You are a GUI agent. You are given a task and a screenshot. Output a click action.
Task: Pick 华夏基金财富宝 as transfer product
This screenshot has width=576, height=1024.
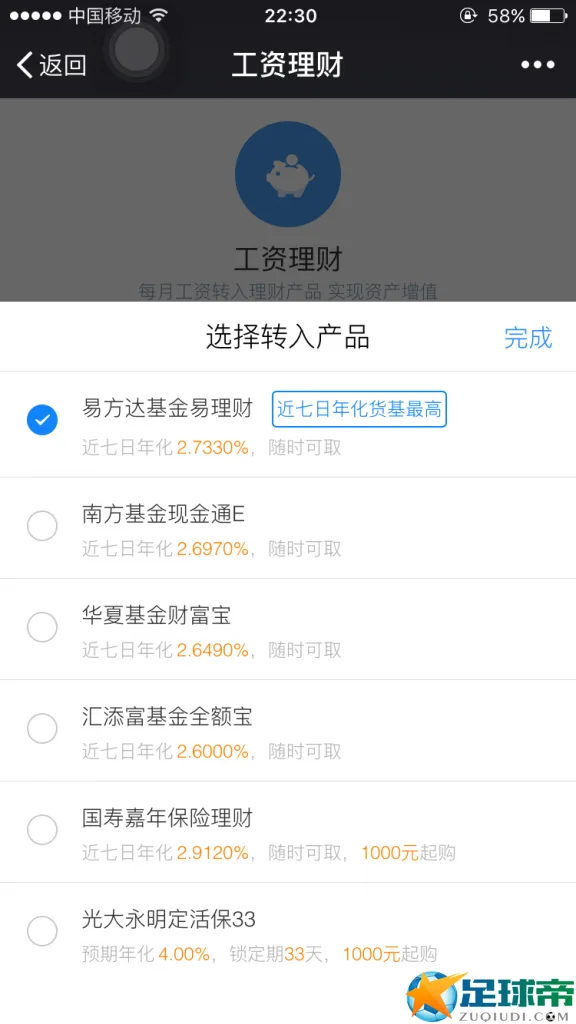coord(288,630)
